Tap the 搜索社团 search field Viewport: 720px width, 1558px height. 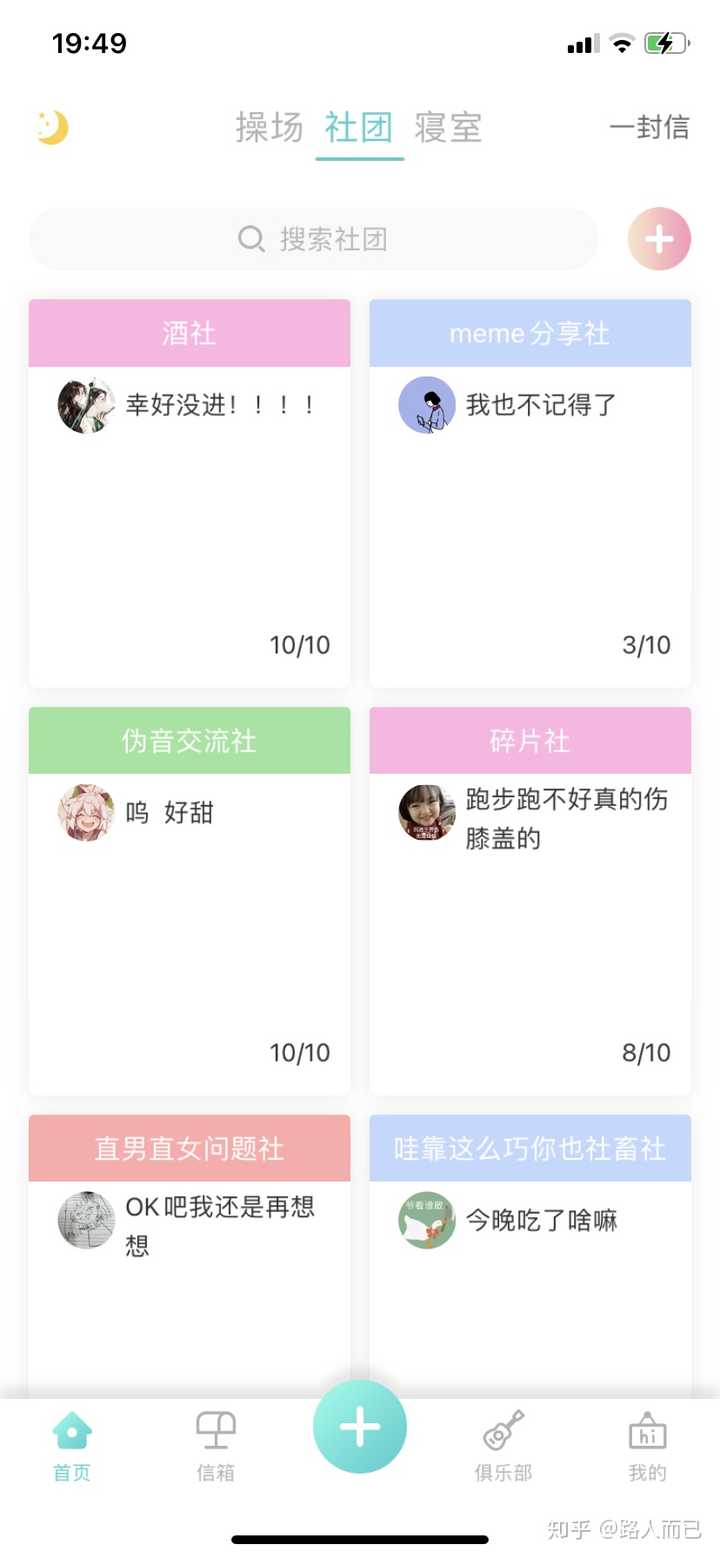[314, 239]
